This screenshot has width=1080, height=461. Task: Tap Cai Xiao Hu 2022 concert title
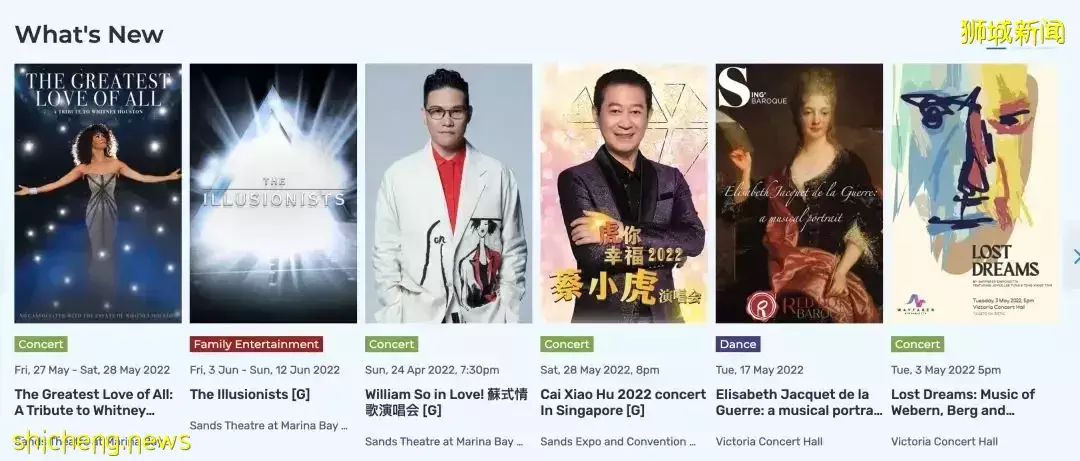point(623,402)
